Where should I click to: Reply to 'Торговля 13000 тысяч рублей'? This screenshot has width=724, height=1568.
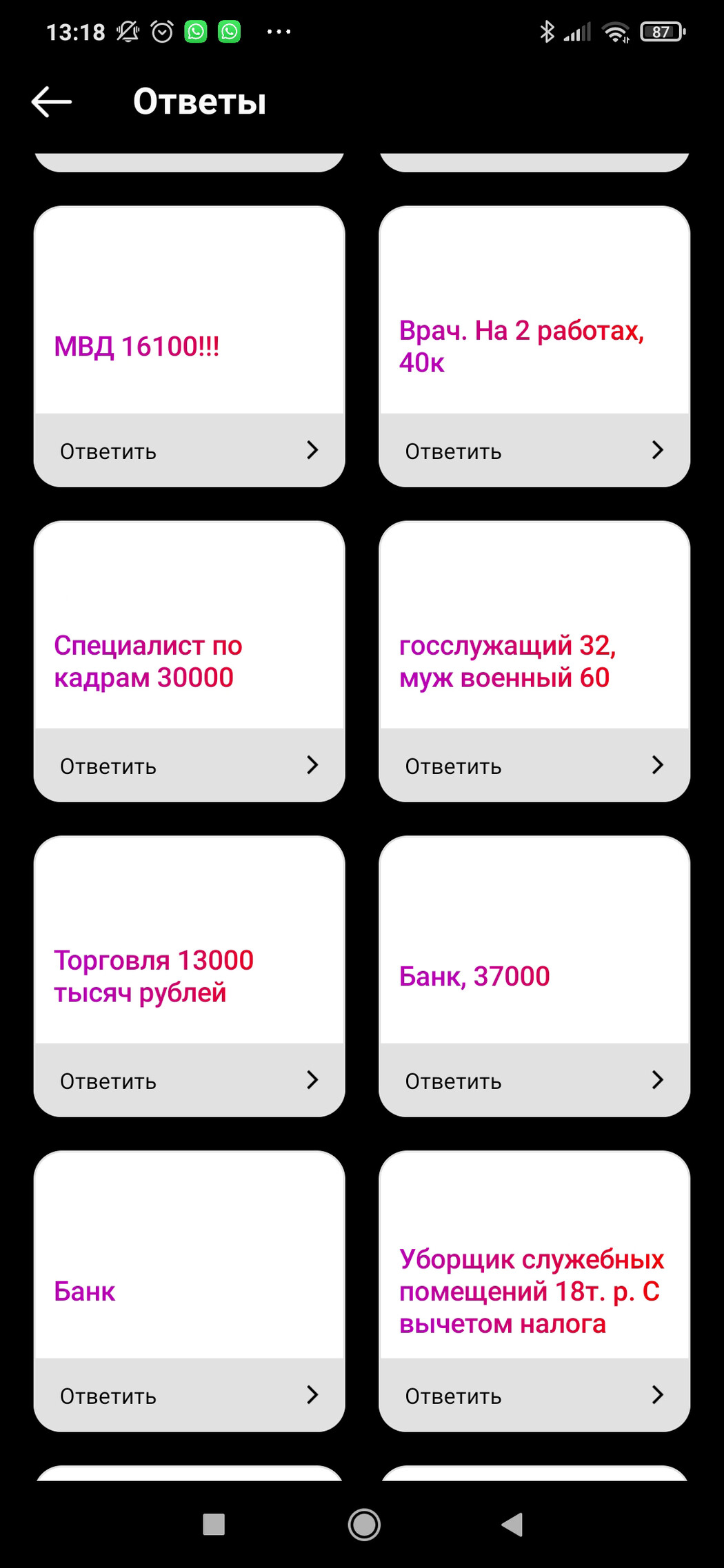pyautogui.click(x=189, y=1081)
